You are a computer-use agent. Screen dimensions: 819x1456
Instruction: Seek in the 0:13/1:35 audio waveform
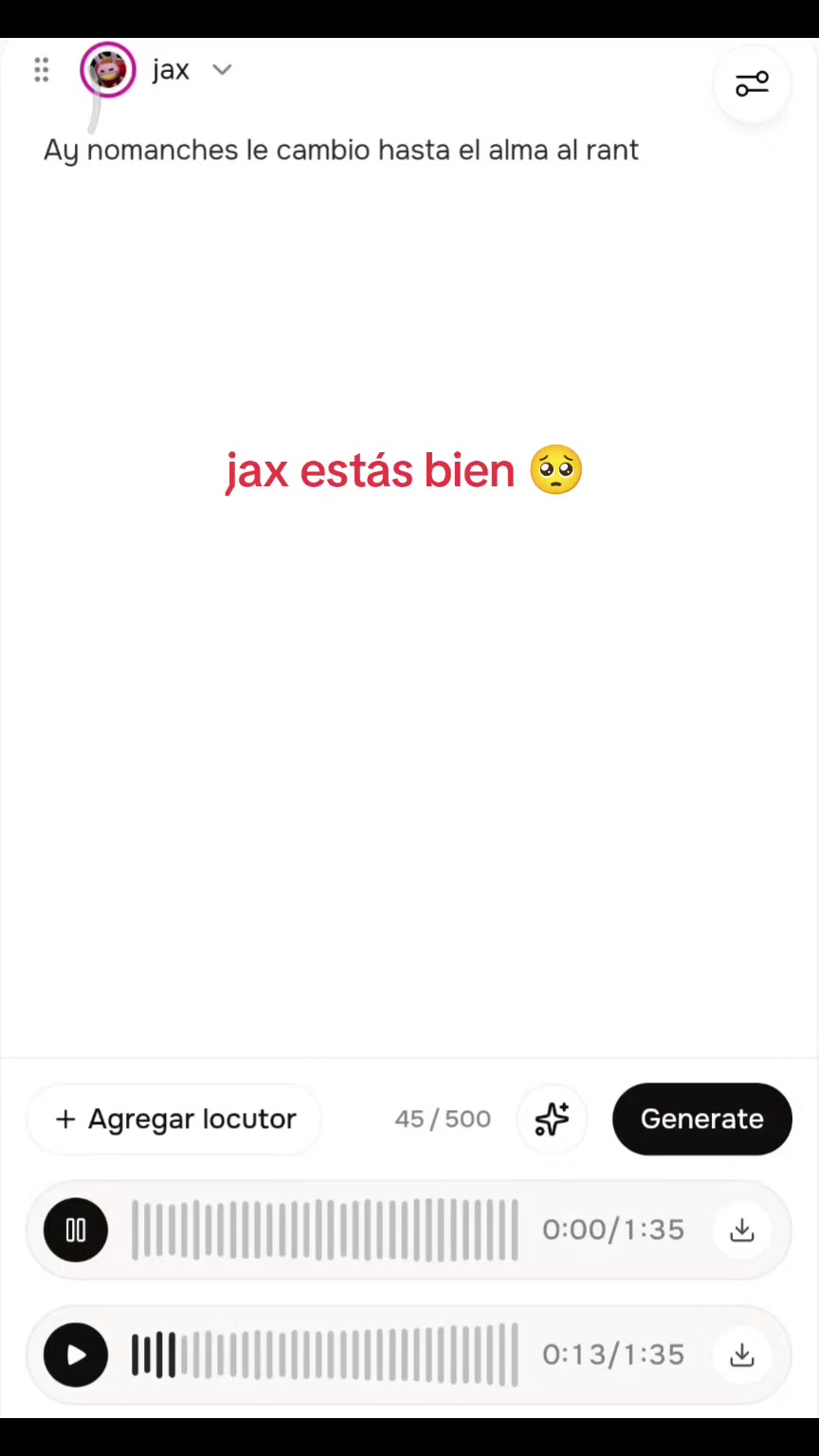point(325,1356)
